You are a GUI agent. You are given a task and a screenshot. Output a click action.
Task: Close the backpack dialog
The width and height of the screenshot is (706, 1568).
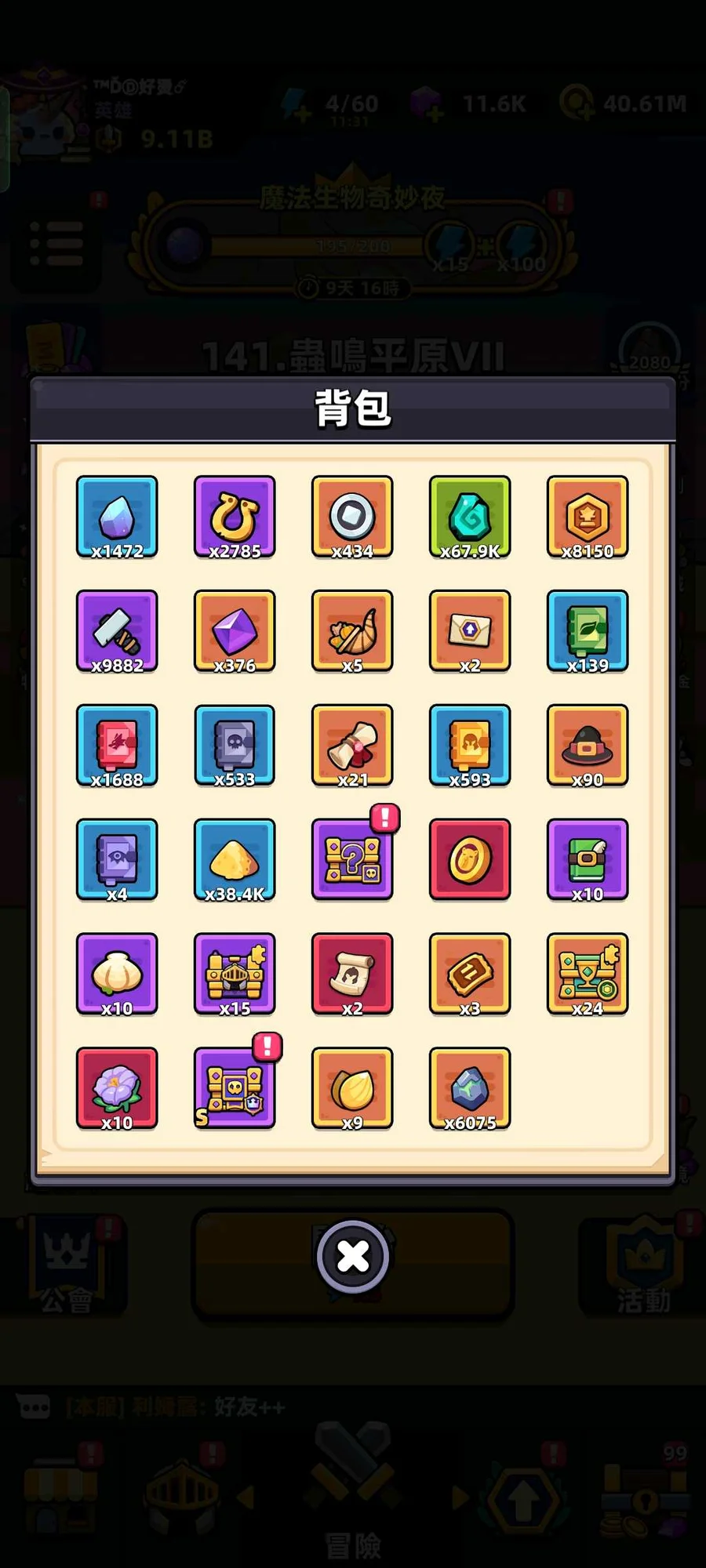click(353, 1257)
